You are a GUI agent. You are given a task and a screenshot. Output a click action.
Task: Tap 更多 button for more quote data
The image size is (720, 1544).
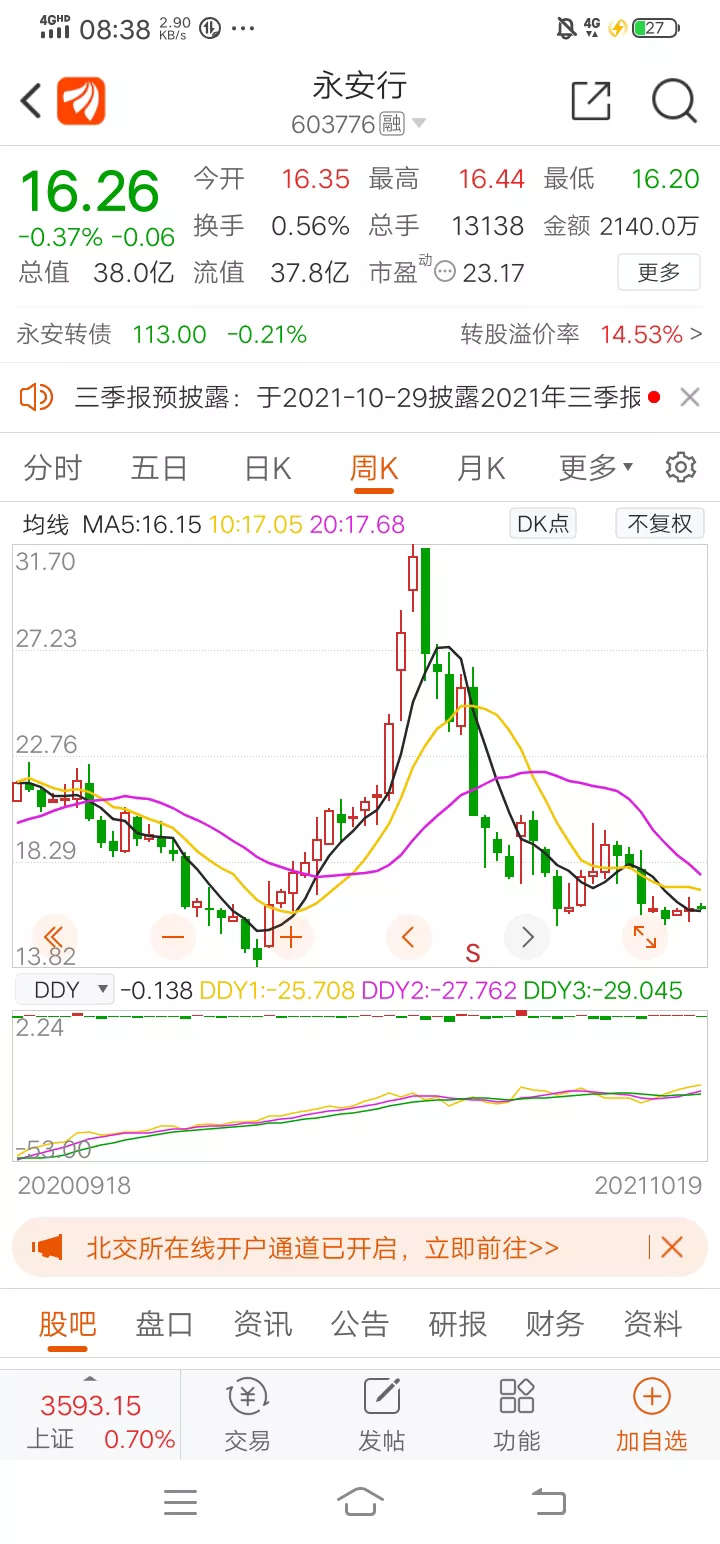[x=658, y=272]
